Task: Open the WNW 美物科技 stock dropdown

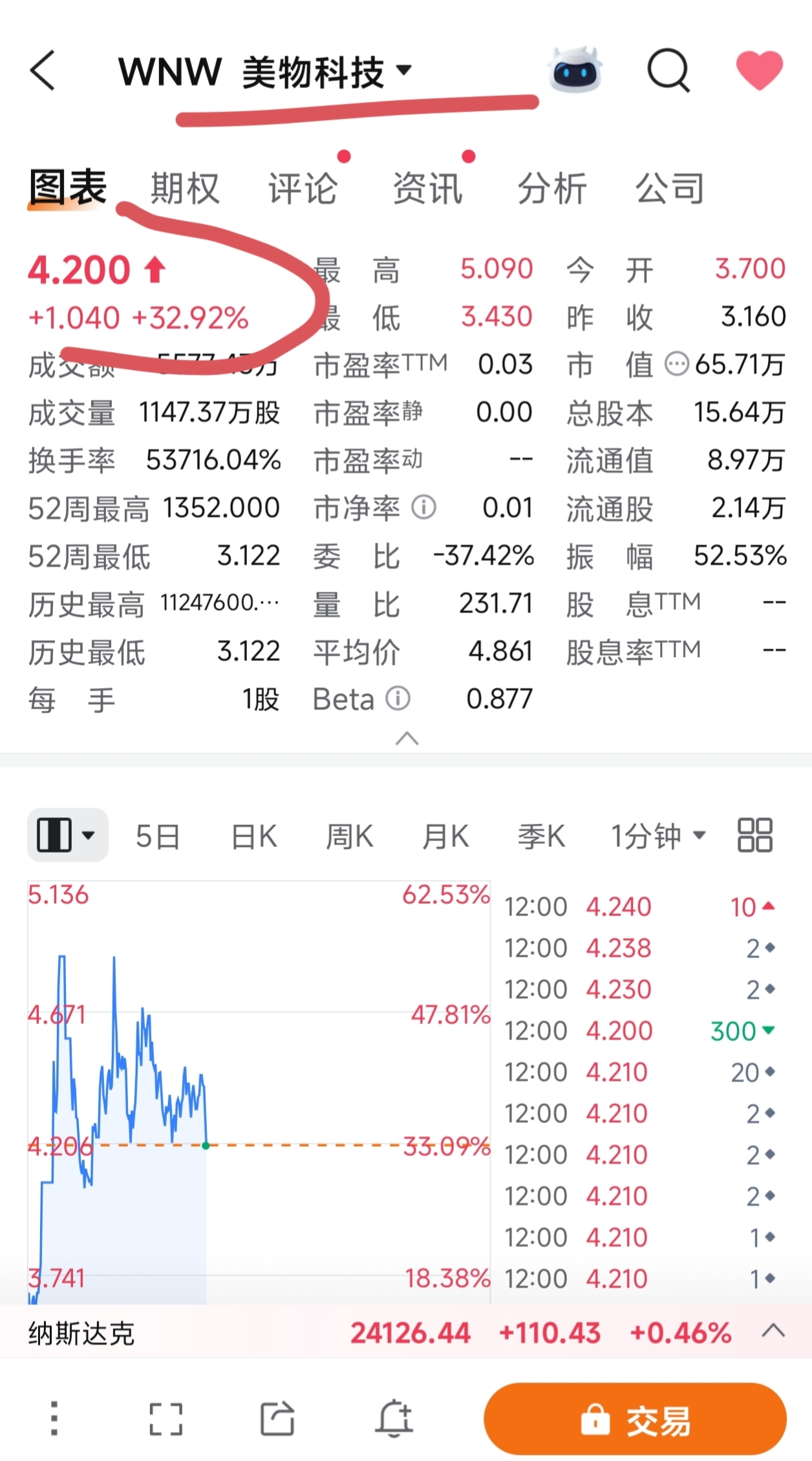Action: (x=265, y=71)
